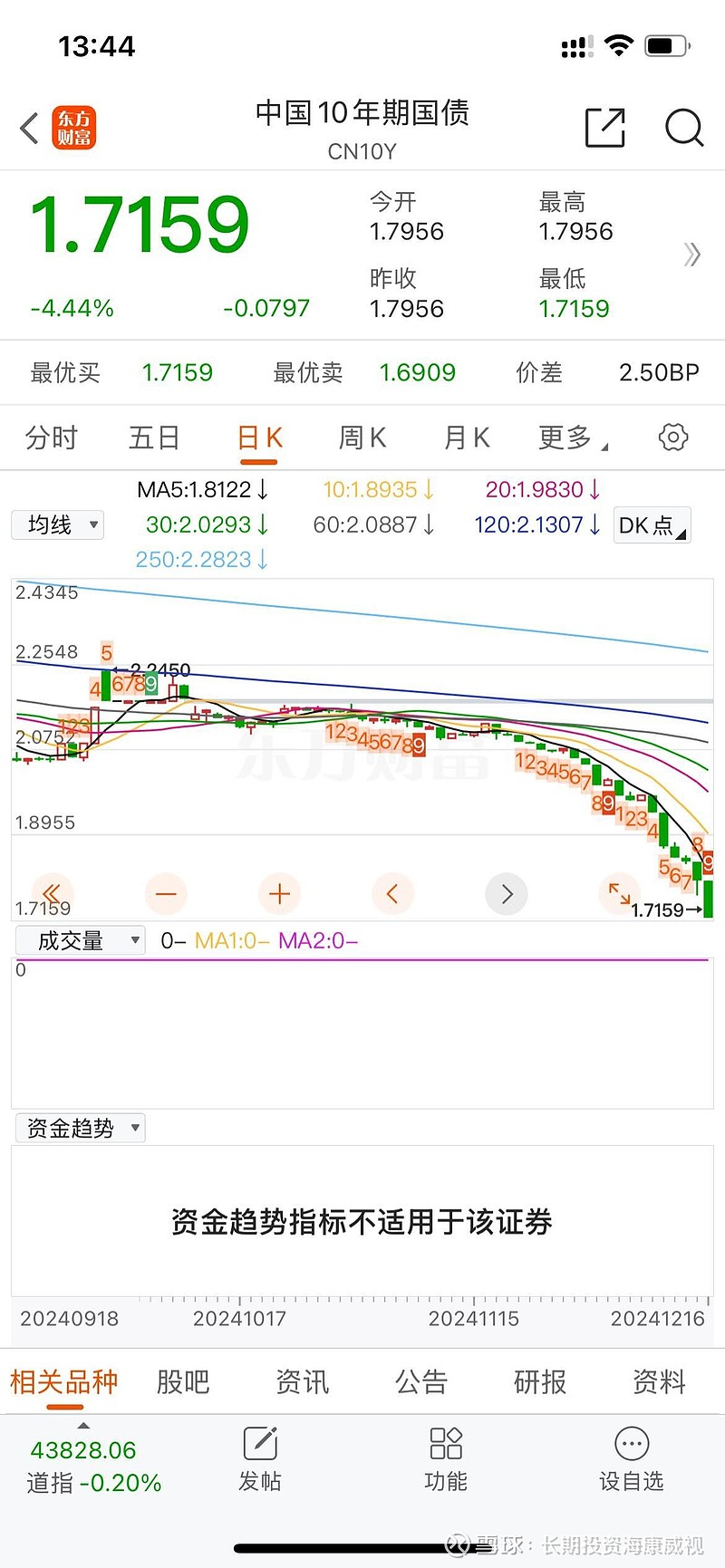Image resolution: width=725 pixels, height=1568 pixels.
Task: Open the 均线 dropdown selector
Action: click(x=57, y=524)
